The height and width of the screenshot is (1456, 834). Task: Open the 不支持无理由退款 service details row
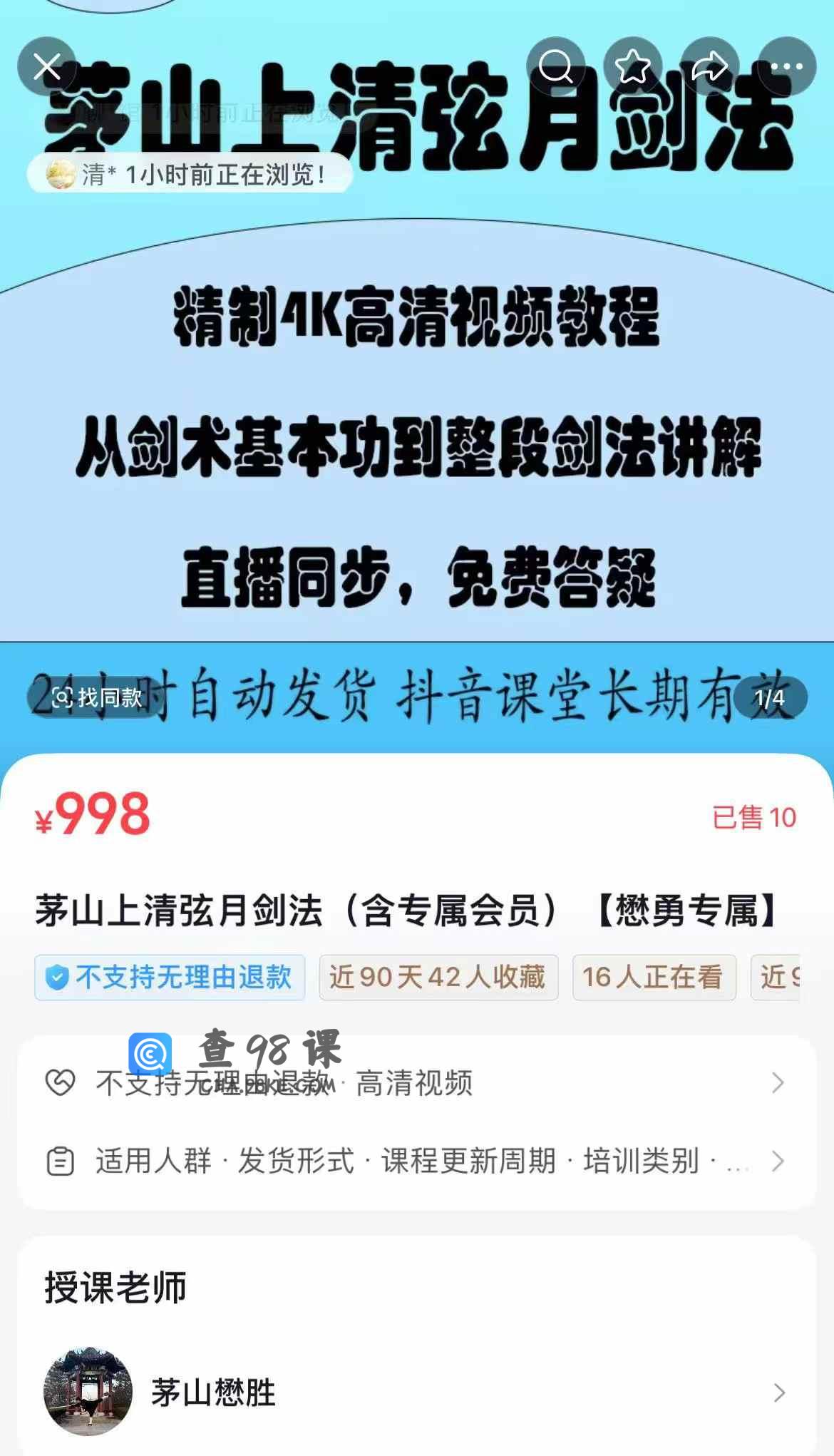[416, 1083]
